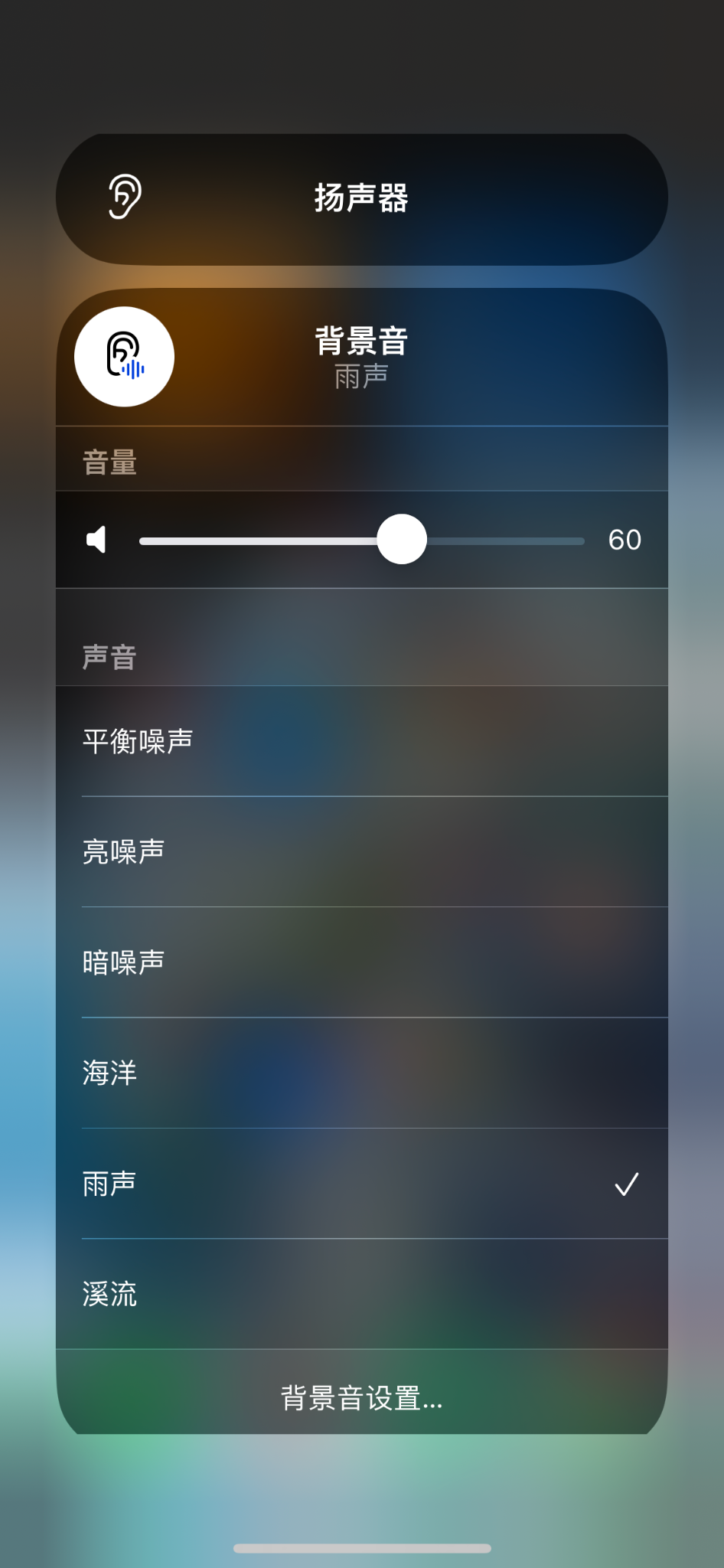Screen dimensions: 724x1568
Task: Select the 平衡噪声 sound
Action: 361,741
